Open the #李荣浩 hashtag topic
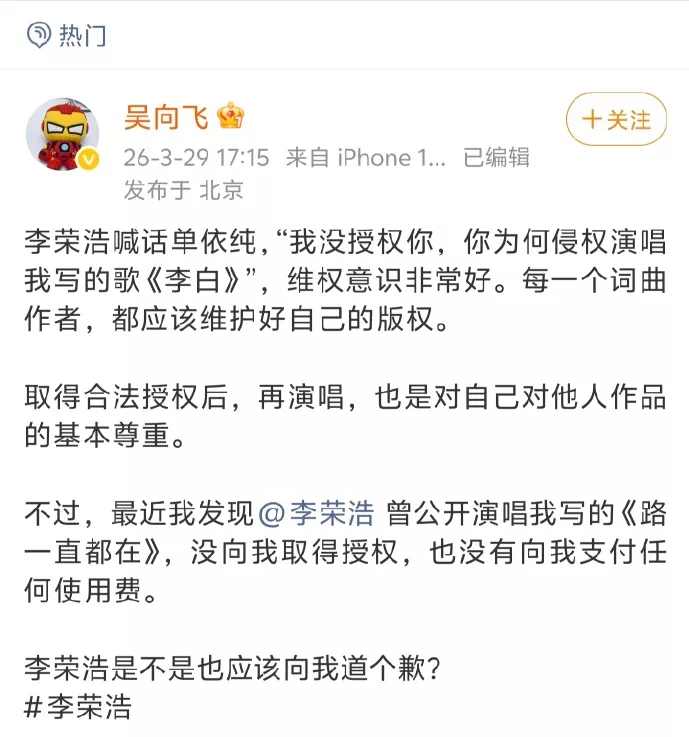This screenshot has width=689, height=737. [x=78, y=707]
